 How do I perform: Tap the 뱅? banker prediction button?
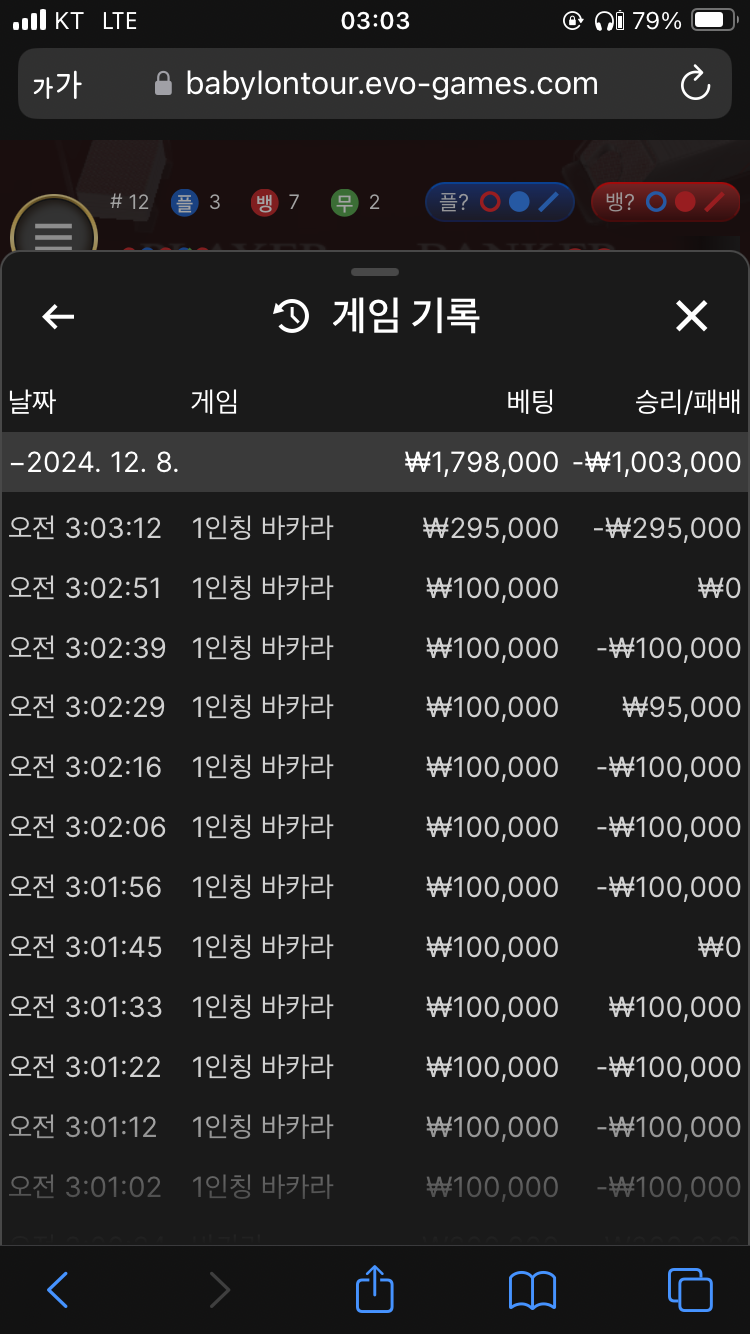tap(665, 202)
